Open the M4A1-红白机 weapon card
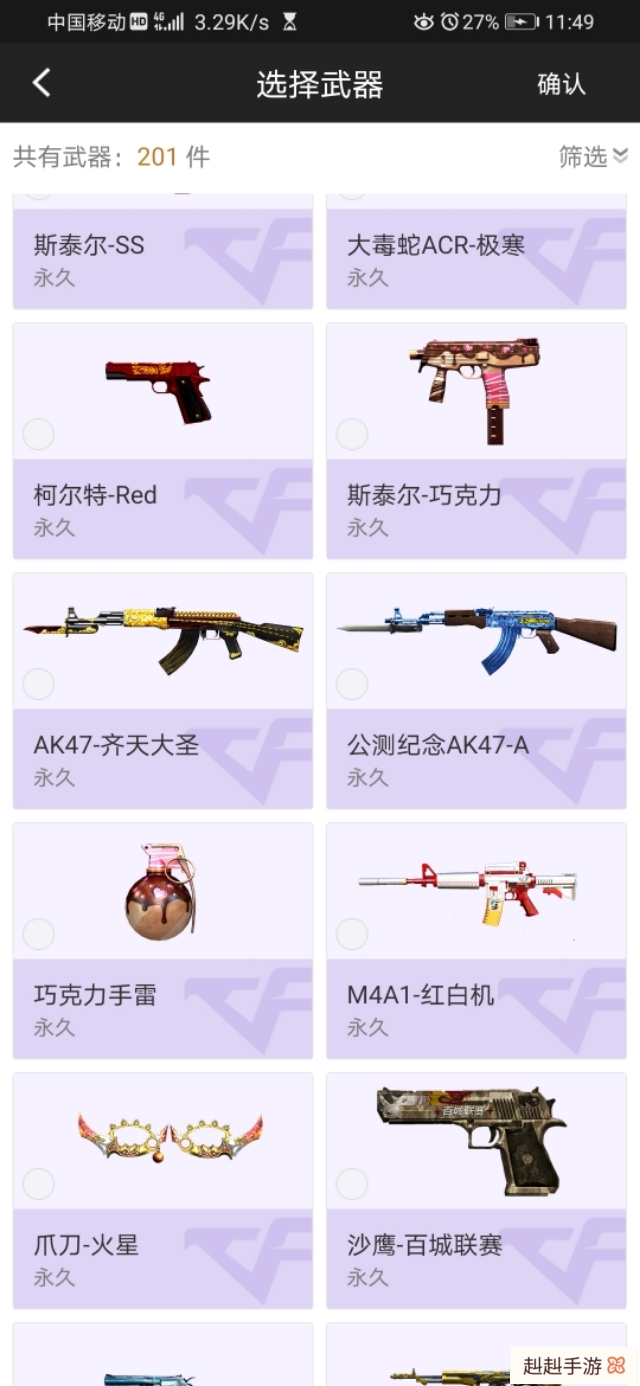Screen dimensions: 640x1386 pyautogui.click(x=476, y=940)
